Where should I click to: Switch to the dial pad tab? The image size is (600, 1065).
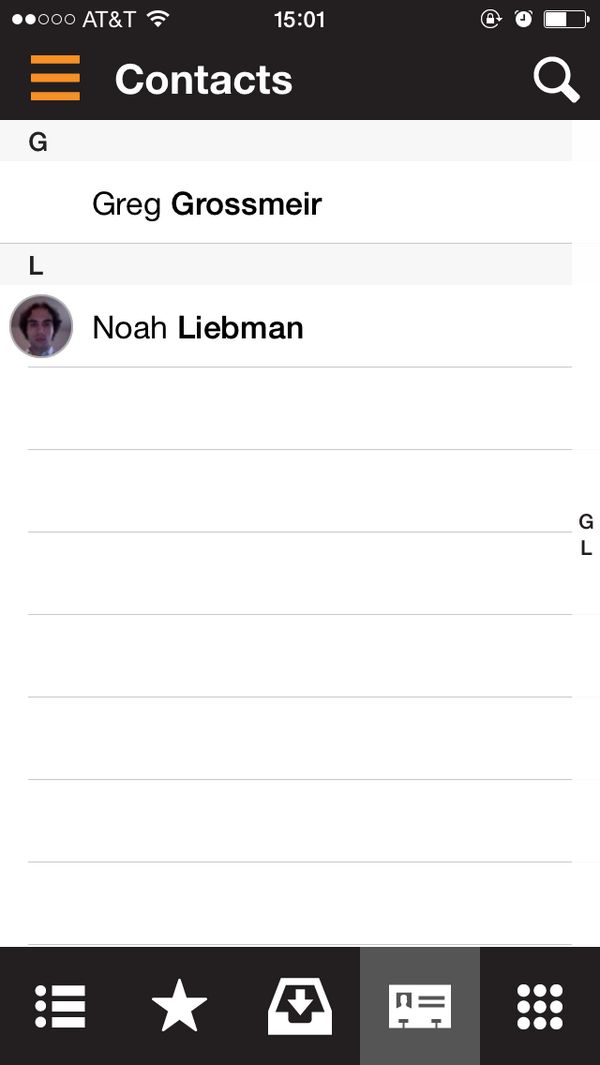click(540, 1006)
